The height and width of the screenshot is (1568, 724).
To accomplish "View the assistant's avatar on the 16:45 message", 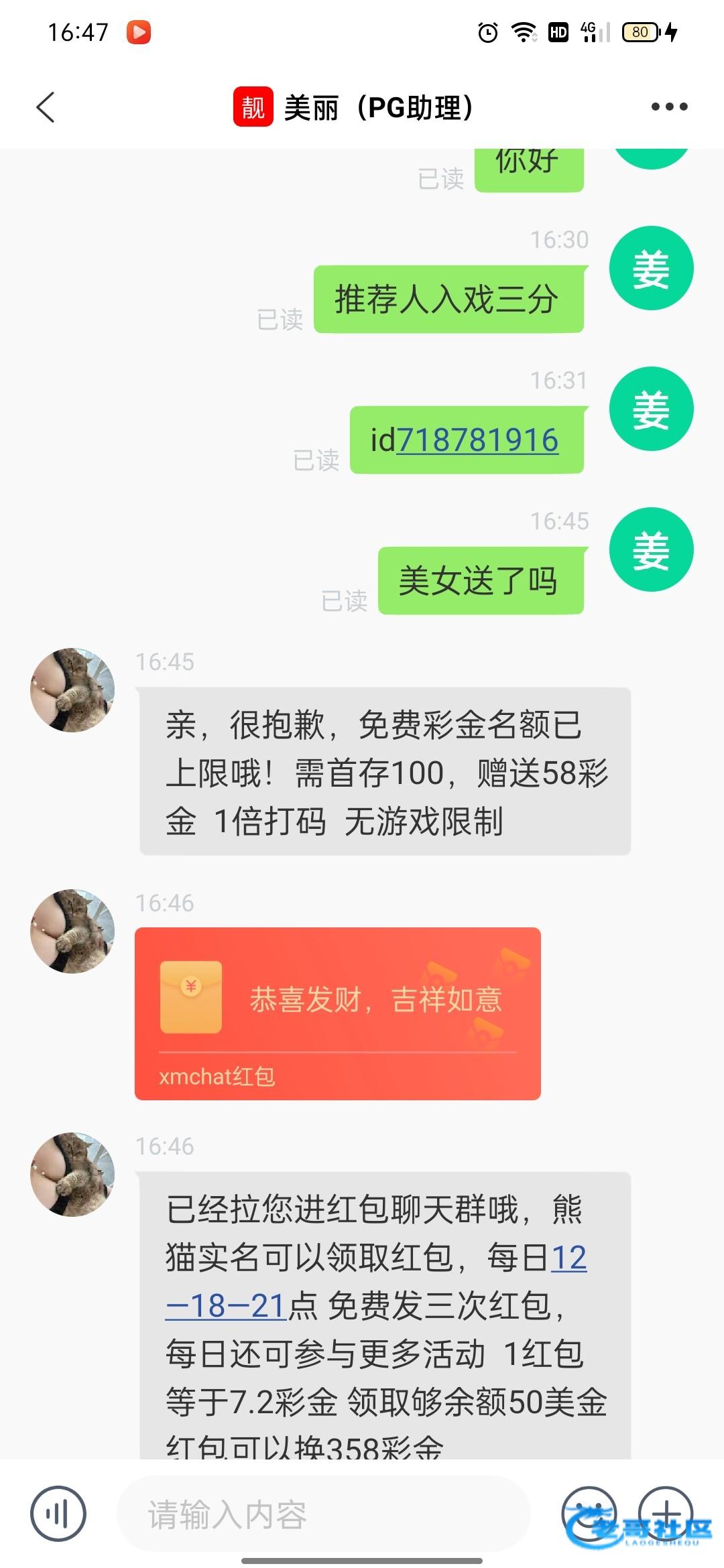I will tap(72, 690).
